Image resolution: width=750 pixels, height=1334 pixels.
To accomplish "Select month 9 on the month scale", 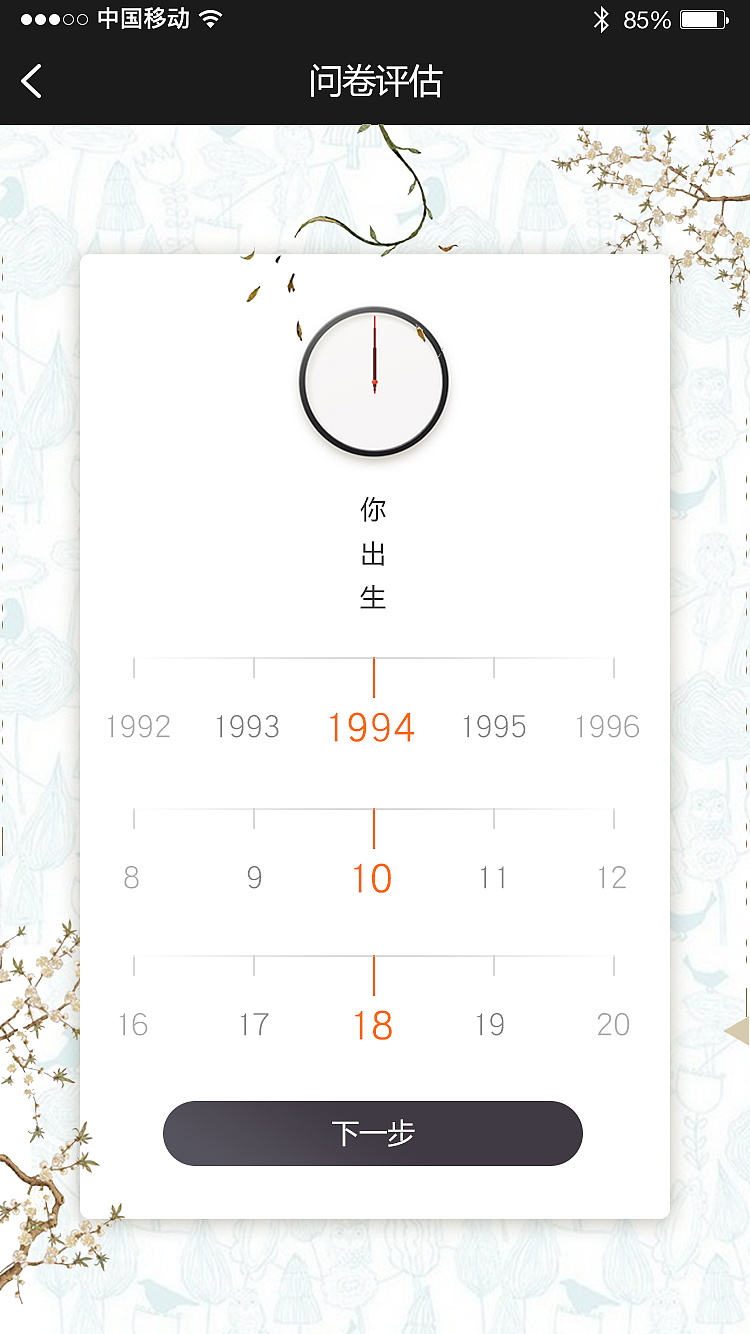I will [x=253, y=878].
